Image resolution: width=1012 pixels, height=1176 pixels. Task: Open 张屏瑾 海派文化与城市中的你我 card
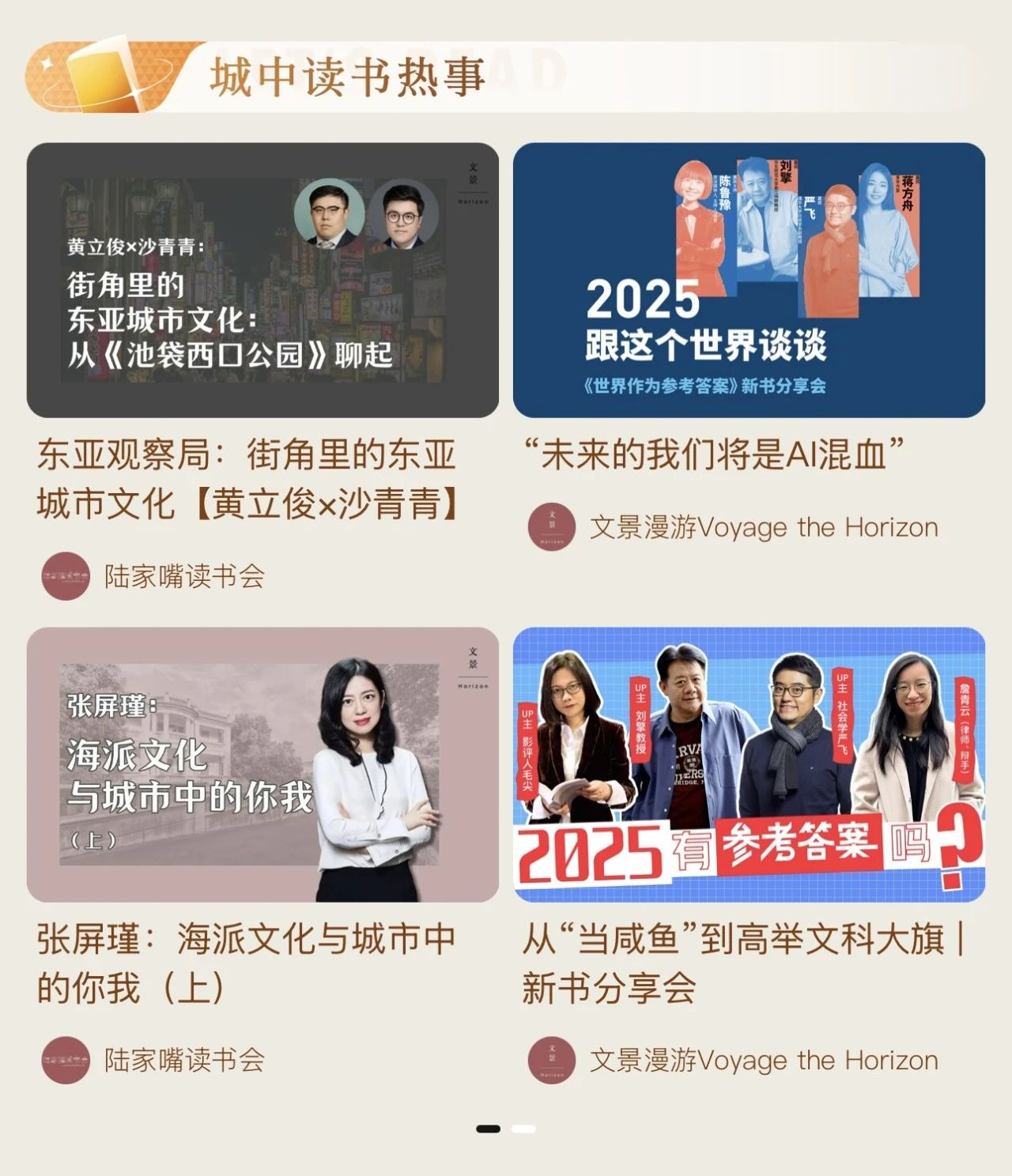click(262, 764)
